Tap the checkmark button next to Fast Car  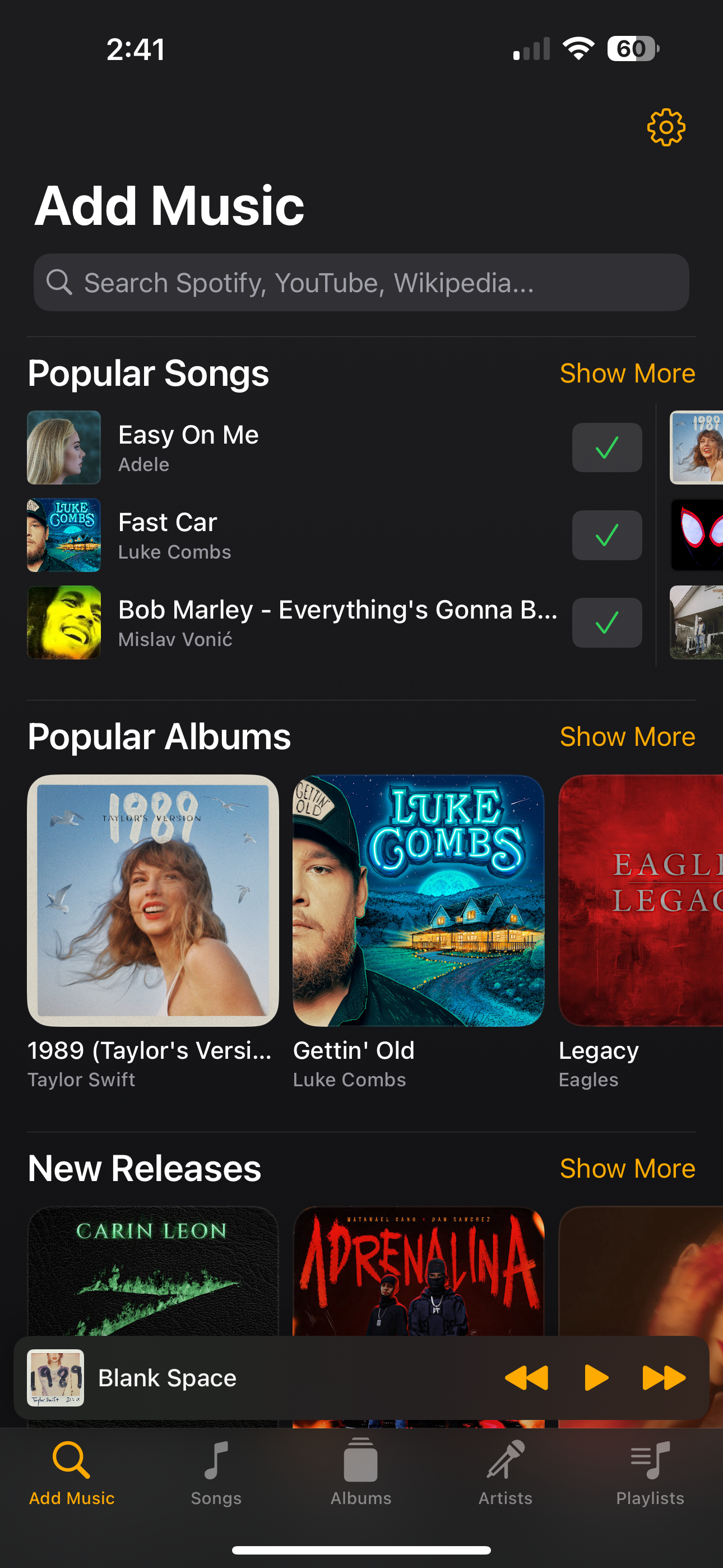(x=606, y=535)
